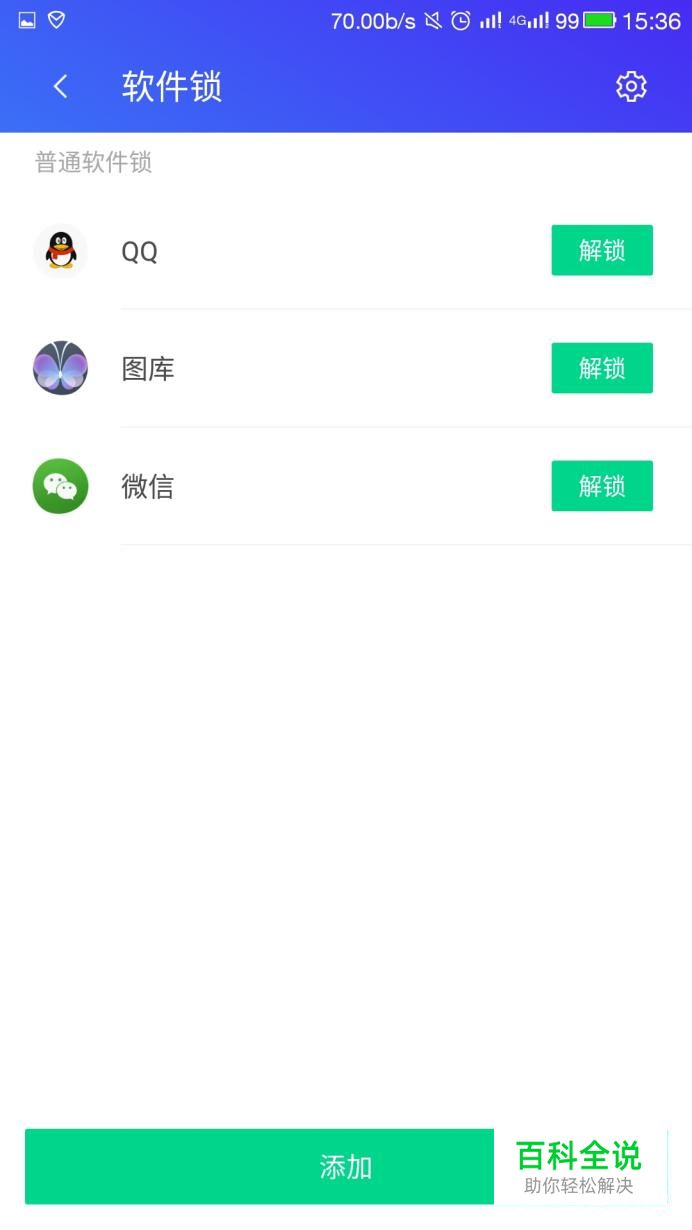Go back using the arrow icon
The height and width of the screenshot is (1230, 692).
point(61,87)
